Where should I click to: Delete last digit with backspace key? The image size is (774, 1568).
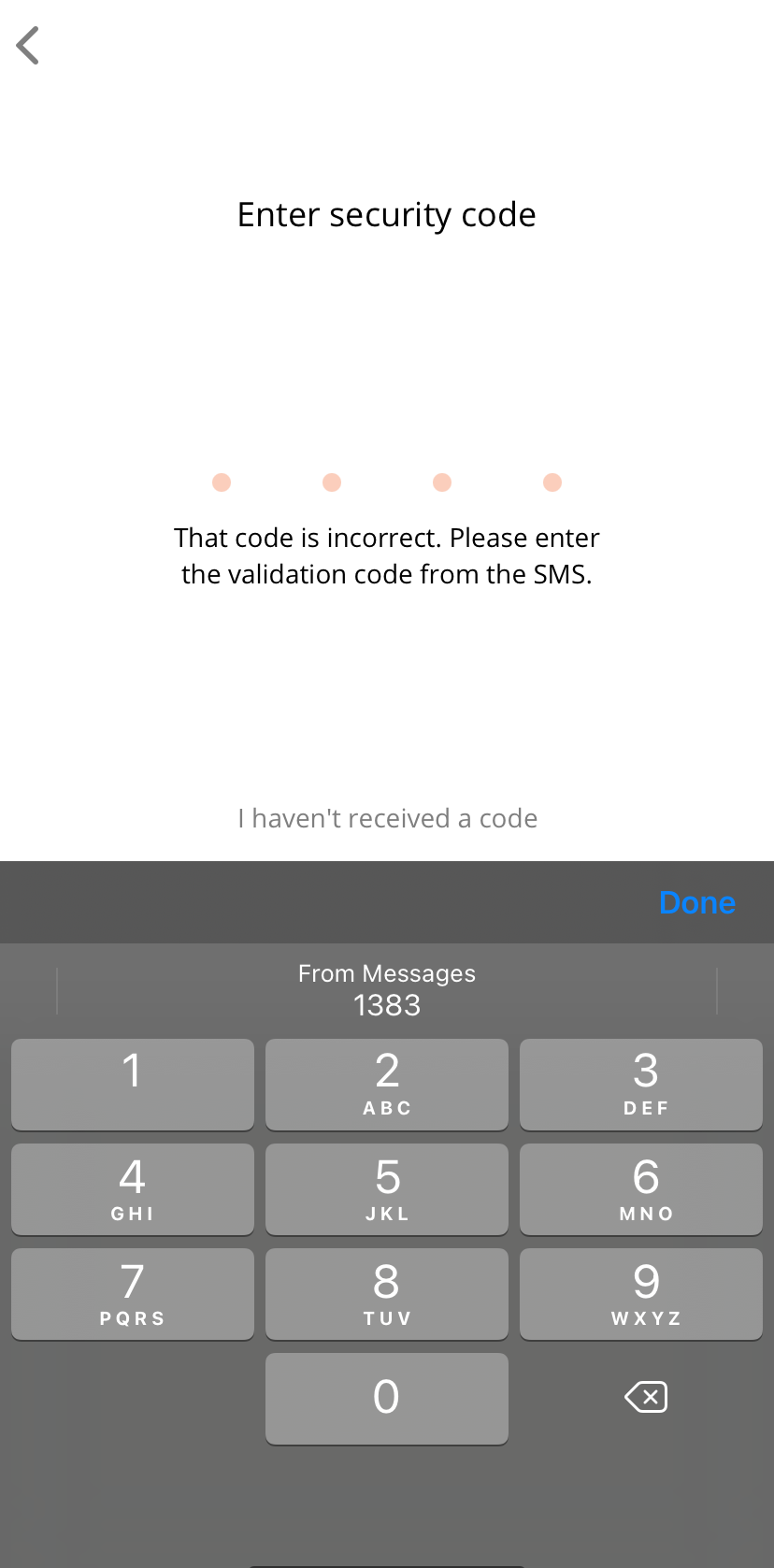[x=645, y=1398]
